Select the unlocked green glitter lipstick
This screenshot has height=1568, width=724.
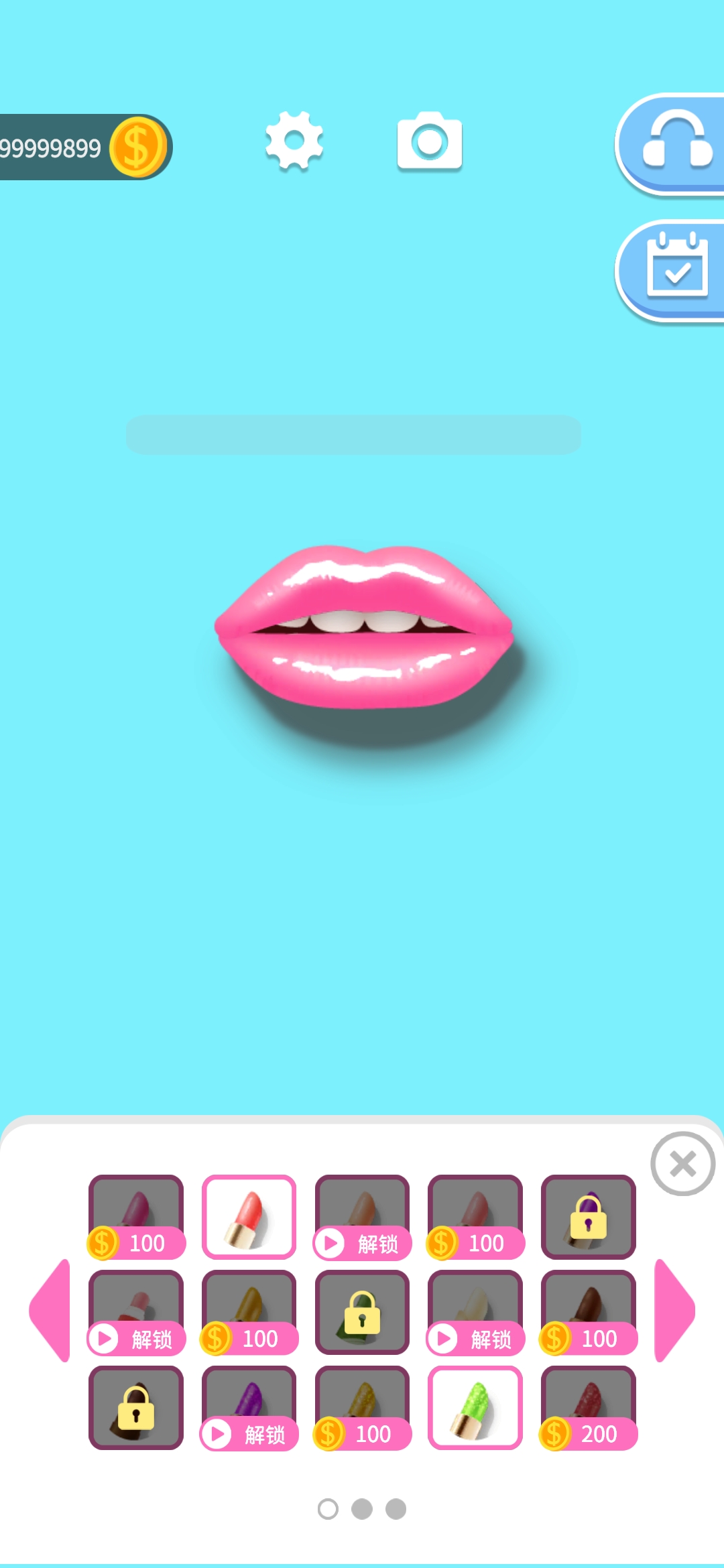point(475,1407)
